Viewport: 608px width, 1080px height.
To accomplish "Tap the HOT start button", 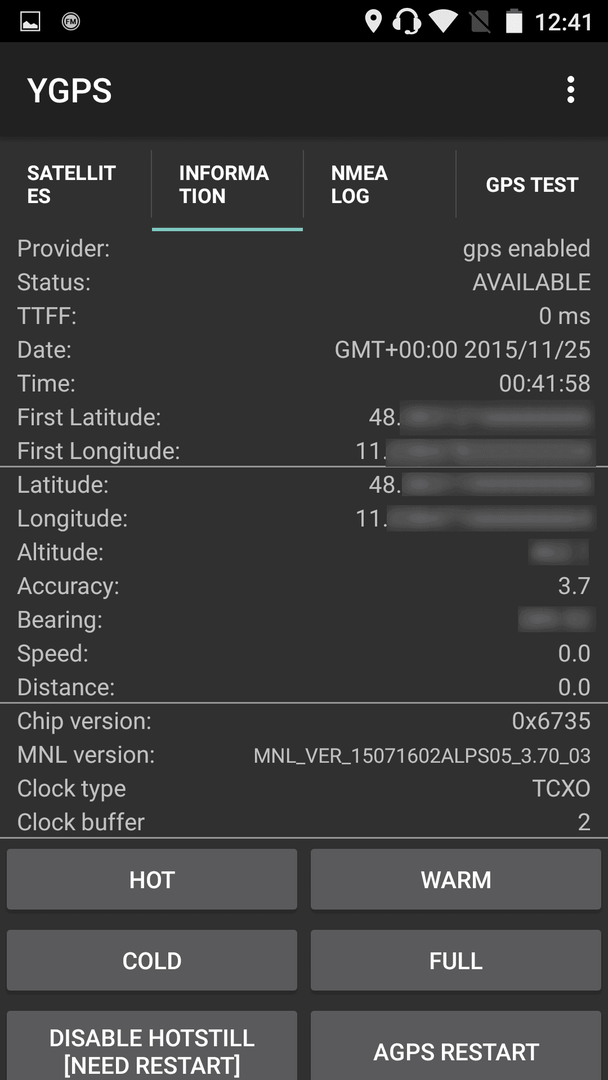I will [x=152, y=880].
